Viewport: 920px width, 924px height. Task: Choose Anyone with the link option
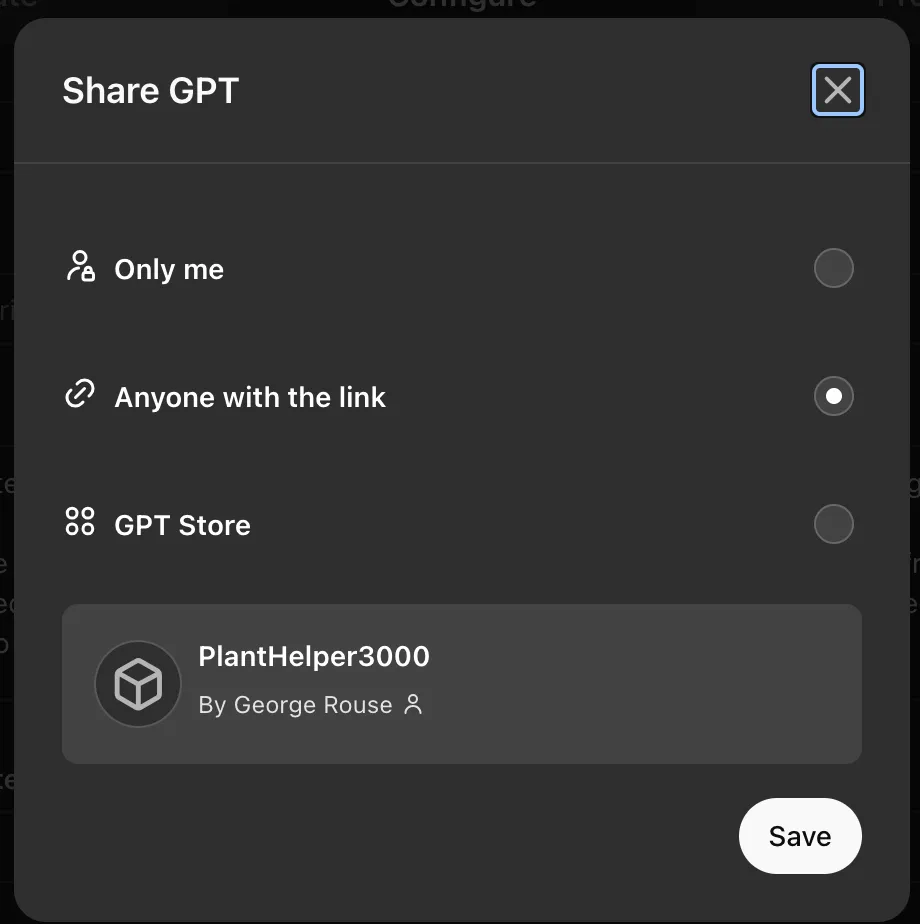pyautogui.click(x=833, y=397)
